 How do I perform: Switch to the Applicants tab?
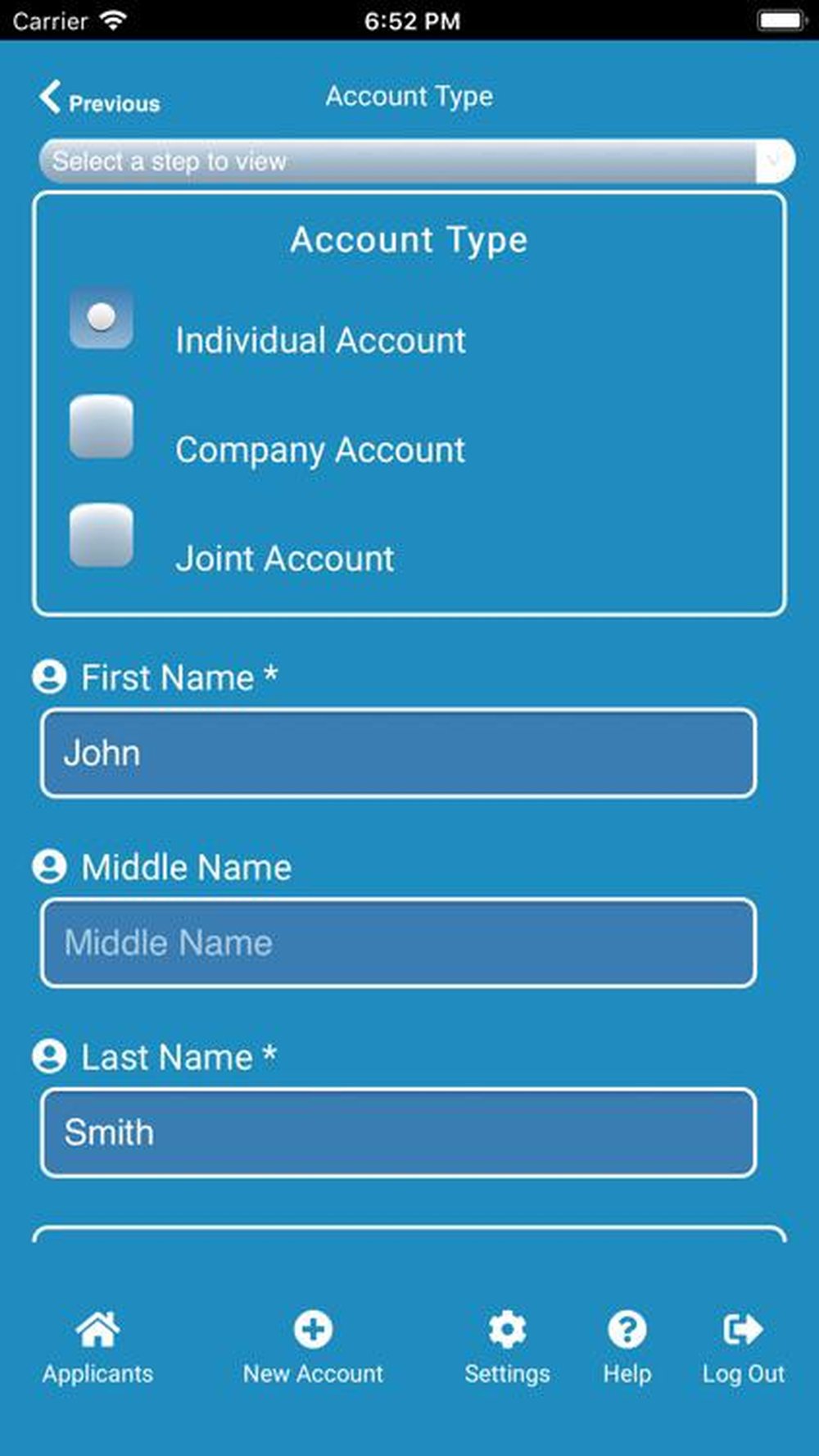97,1347
